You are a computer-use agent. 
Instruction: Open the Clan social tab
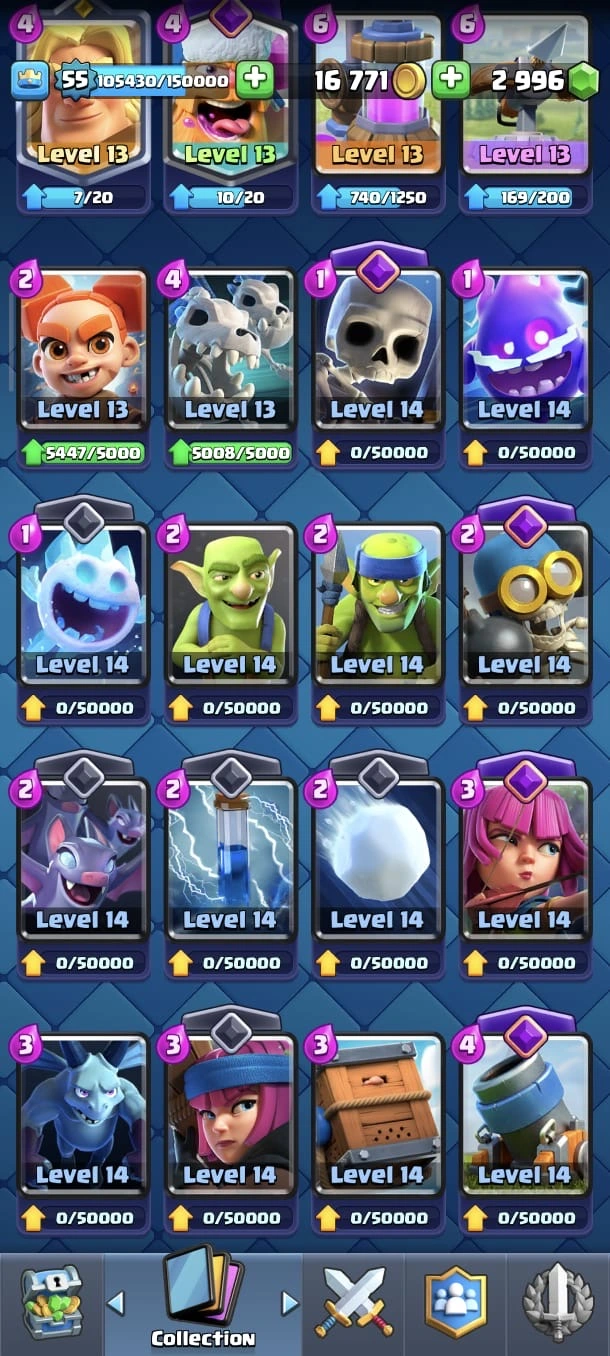click(455, 1302)
